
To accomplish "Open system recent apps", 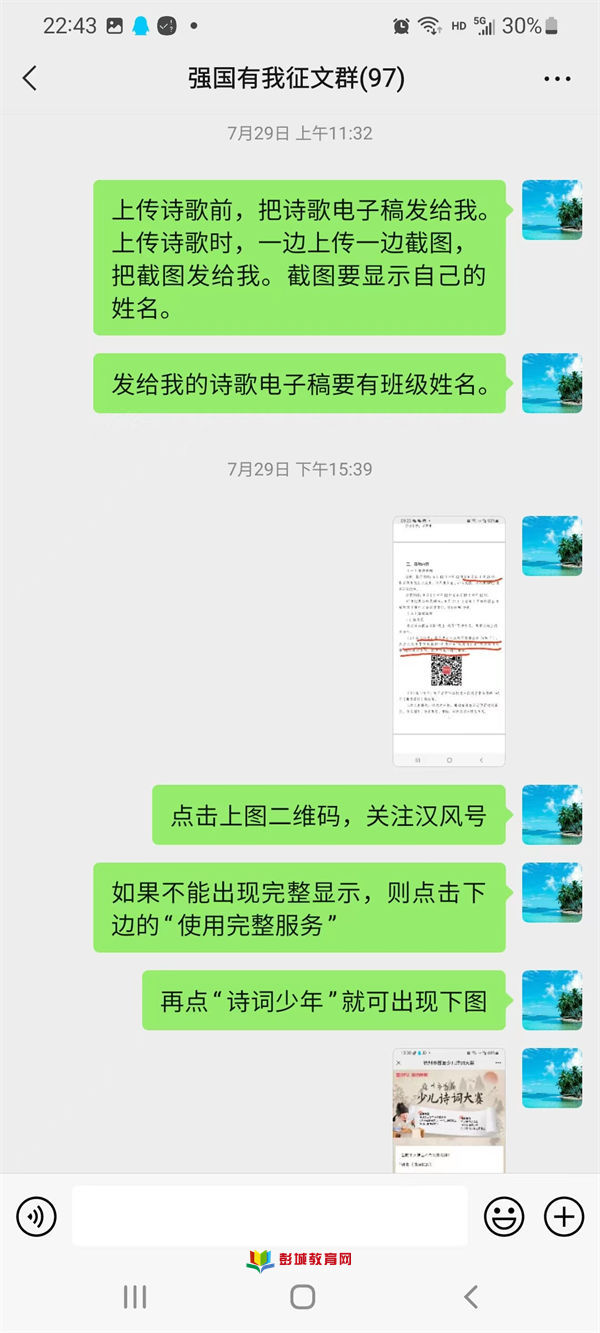I will pyautogui.click(x=135, y=1297).
